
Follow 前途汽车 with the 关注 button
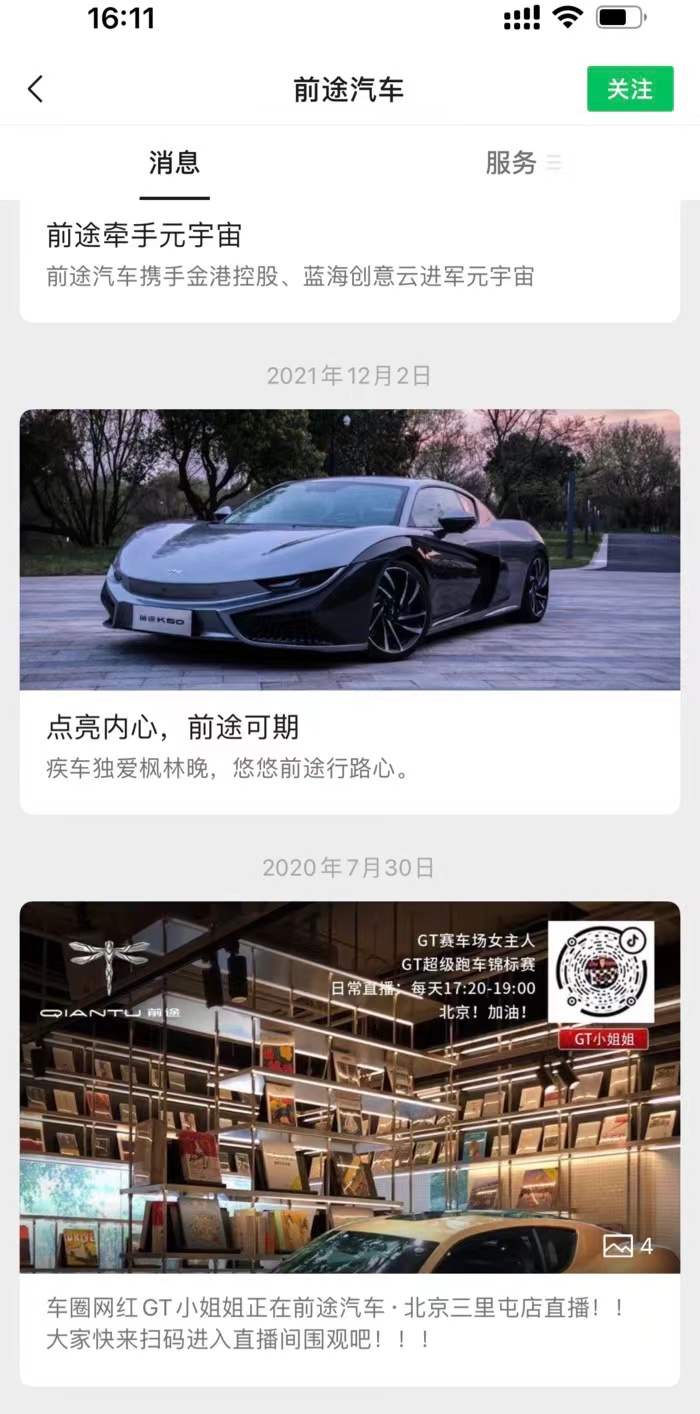pyautogui.click(x=630, y=89)
